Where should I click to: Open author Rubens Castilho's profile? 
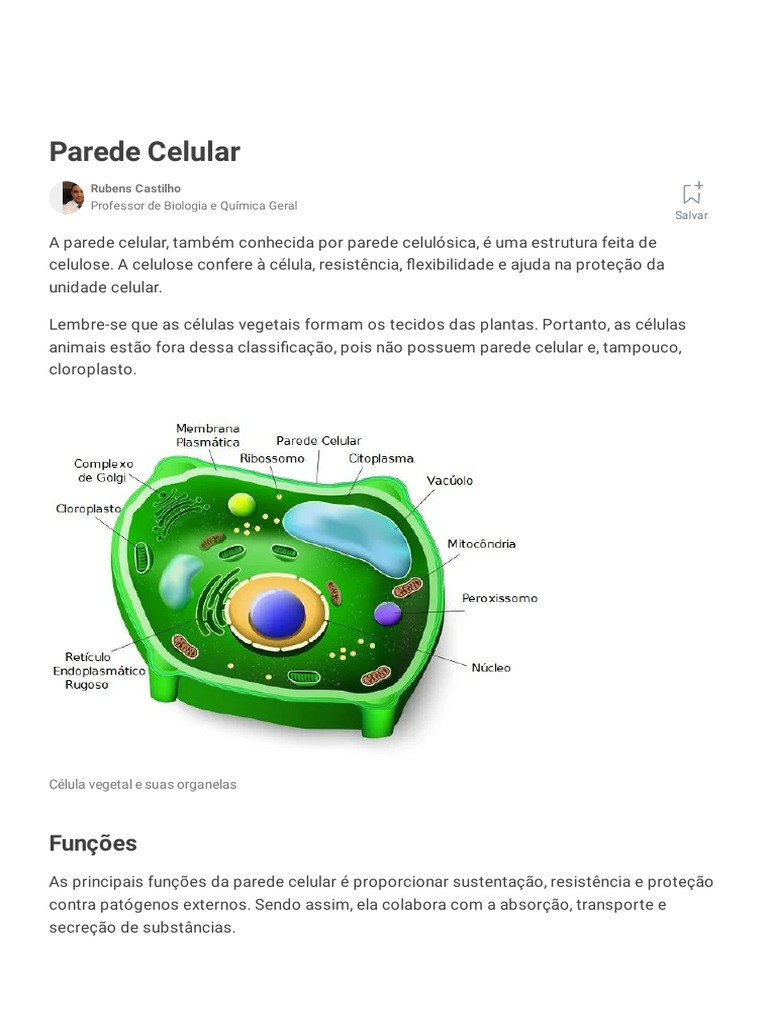(135, 188)
